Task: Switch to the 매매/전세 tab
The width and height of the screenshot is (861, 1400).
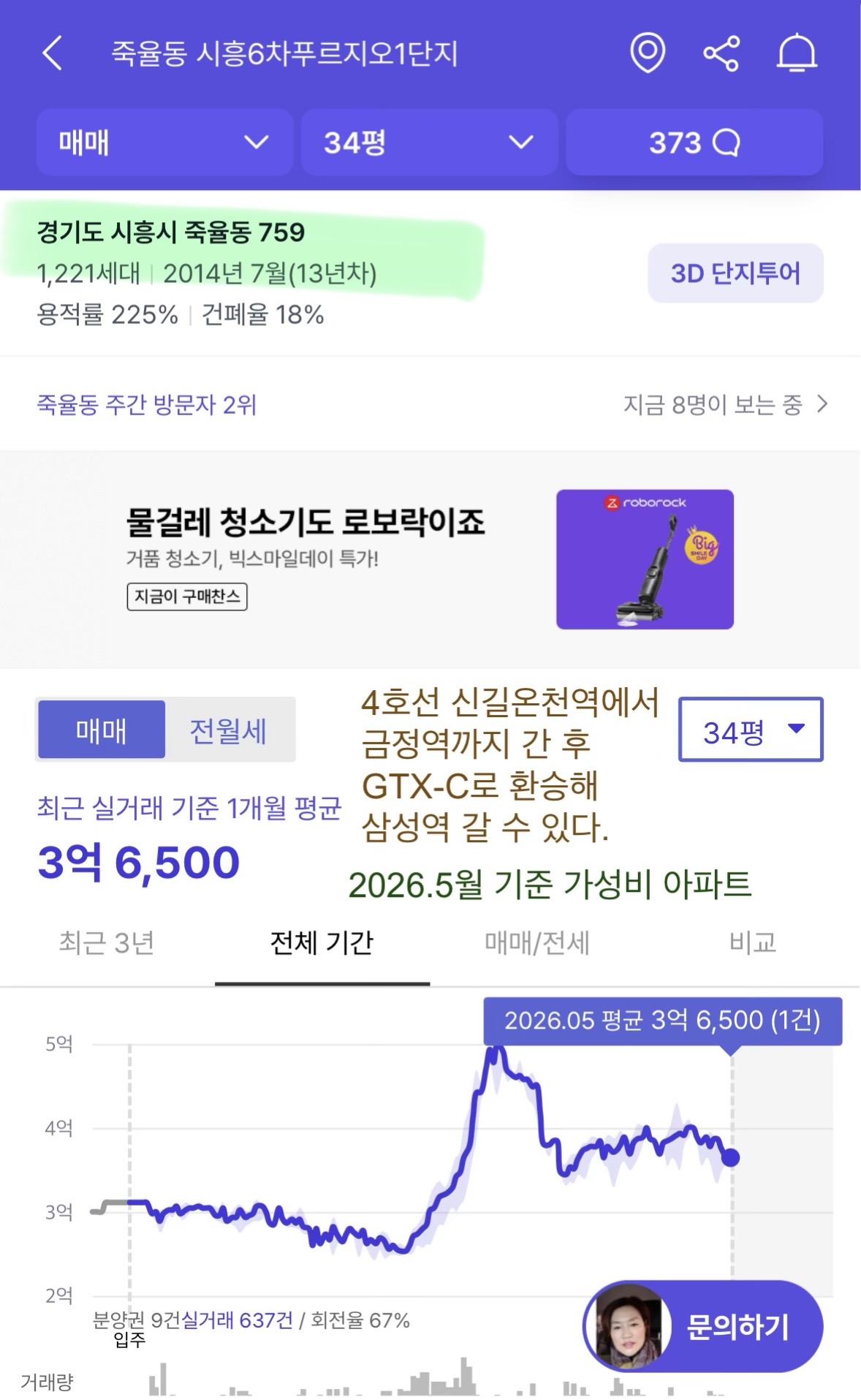Action: click(537, 943)
